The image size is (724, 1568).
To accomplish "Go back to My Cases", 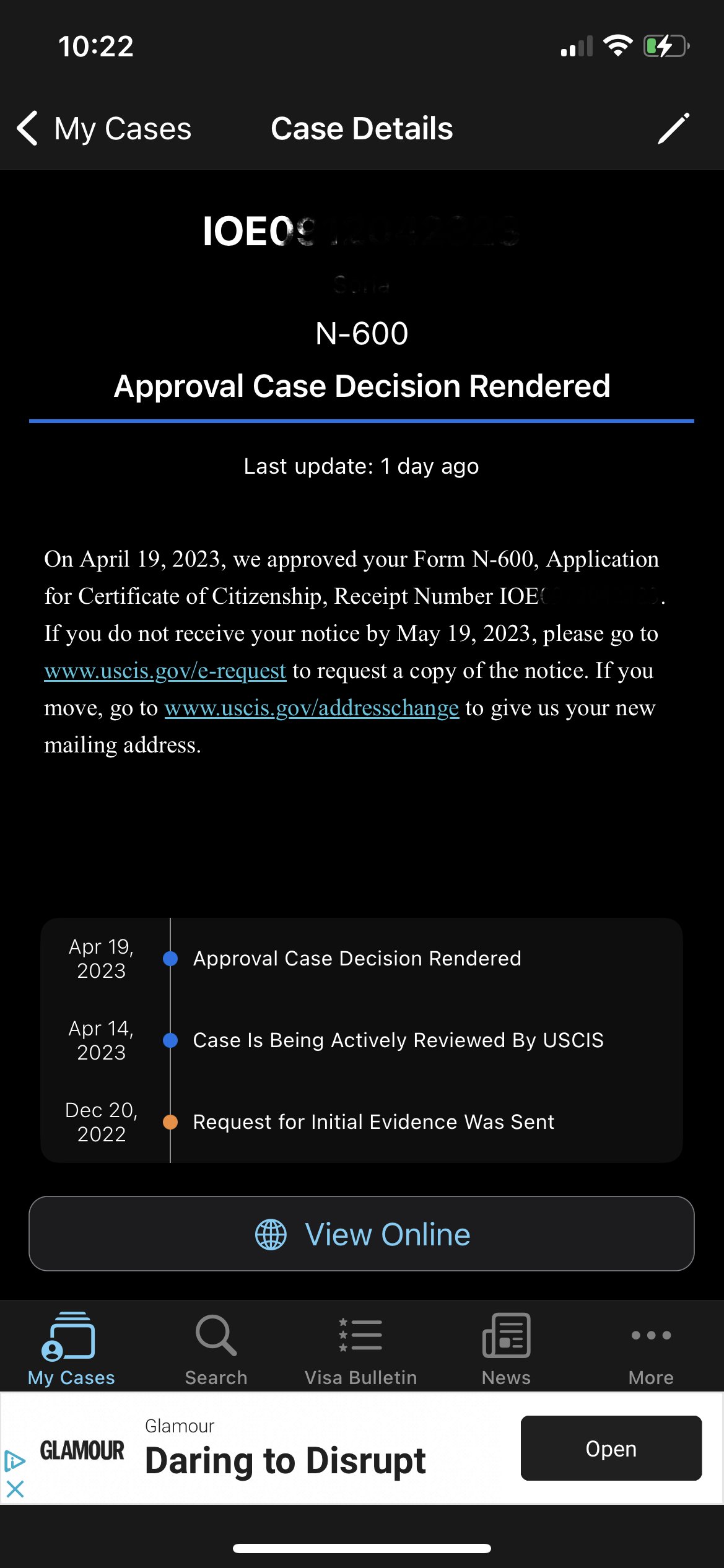I will tap(103, 129).
